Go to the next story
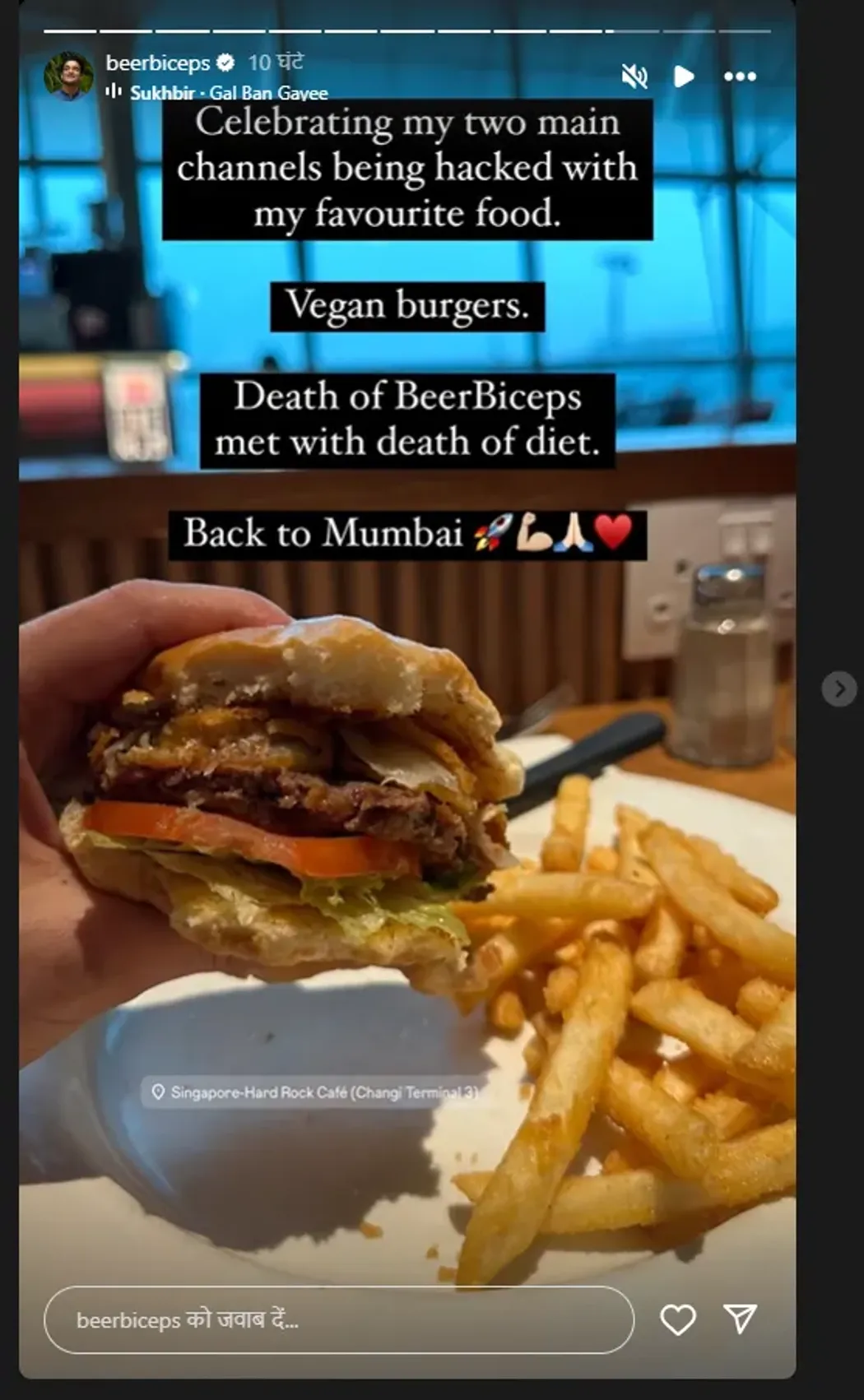The height and width of the screenshot is (1400, 864). pos(838,688)
